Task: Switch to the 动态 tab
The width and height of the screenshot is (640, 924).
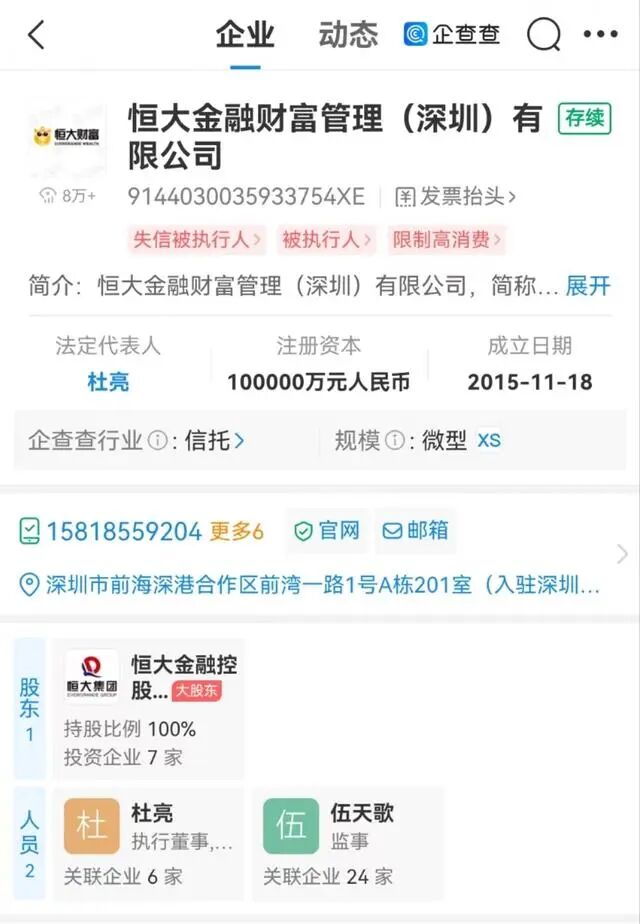Action: coord(348,34)
